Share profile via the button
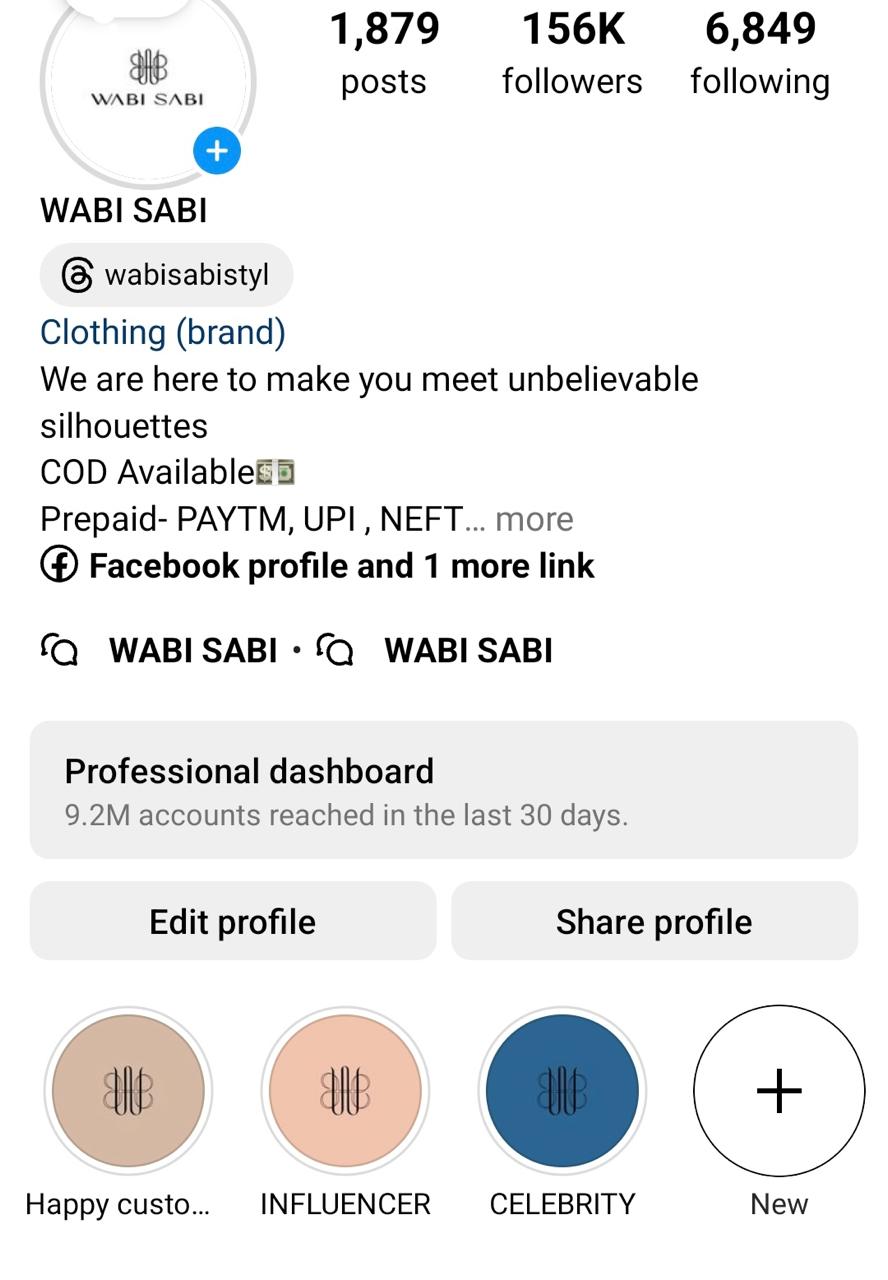888x1280 pixels. coord(654,921)
